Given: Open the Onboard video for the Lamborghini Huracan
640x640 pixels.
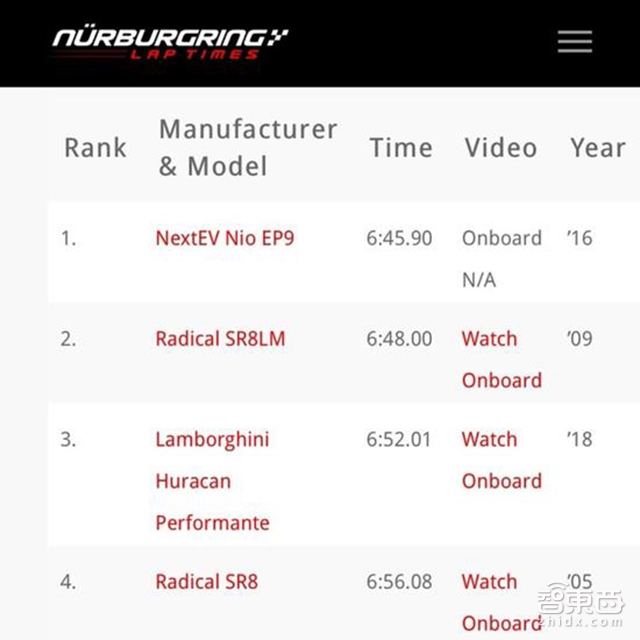Looking at the screenshot, I should tap(501, 481).
